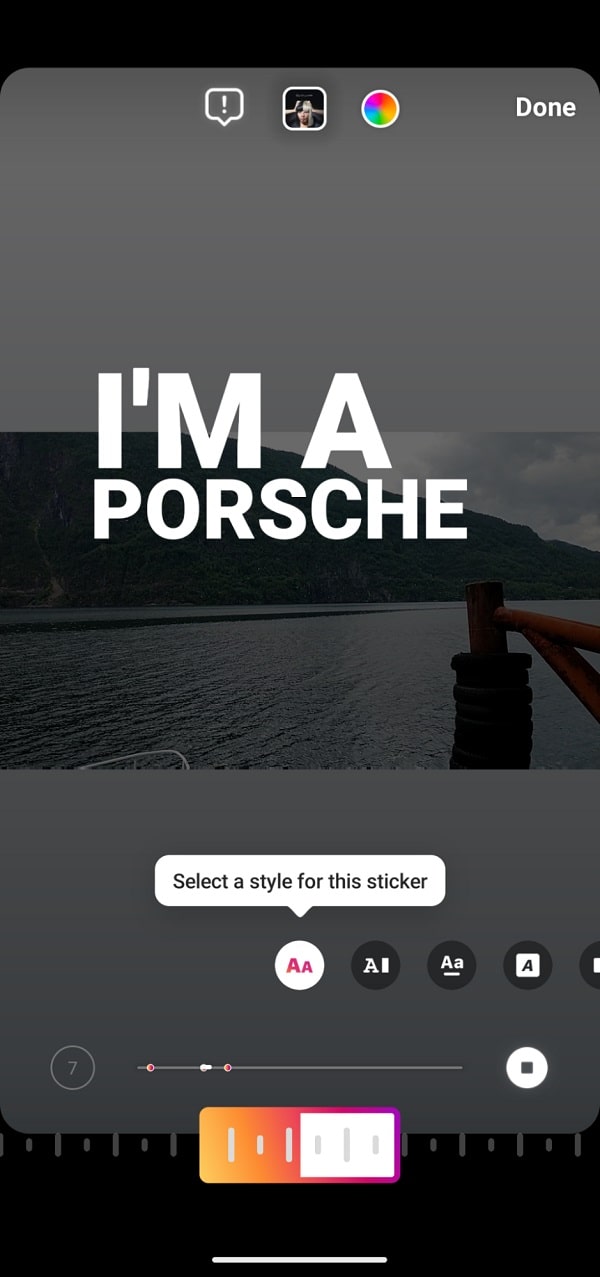The height and width of the screenshot is (1277, 600).
Task: Pick the boxed italic 'A' lyric style
Action: (528, 966)
